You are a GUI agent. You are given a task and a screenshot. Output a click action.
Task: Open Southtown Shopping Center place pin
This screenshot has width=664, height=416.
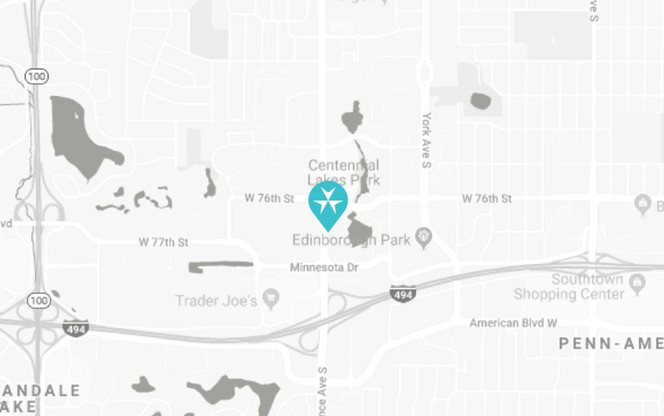pyautogui.click(x=637, y=287)
